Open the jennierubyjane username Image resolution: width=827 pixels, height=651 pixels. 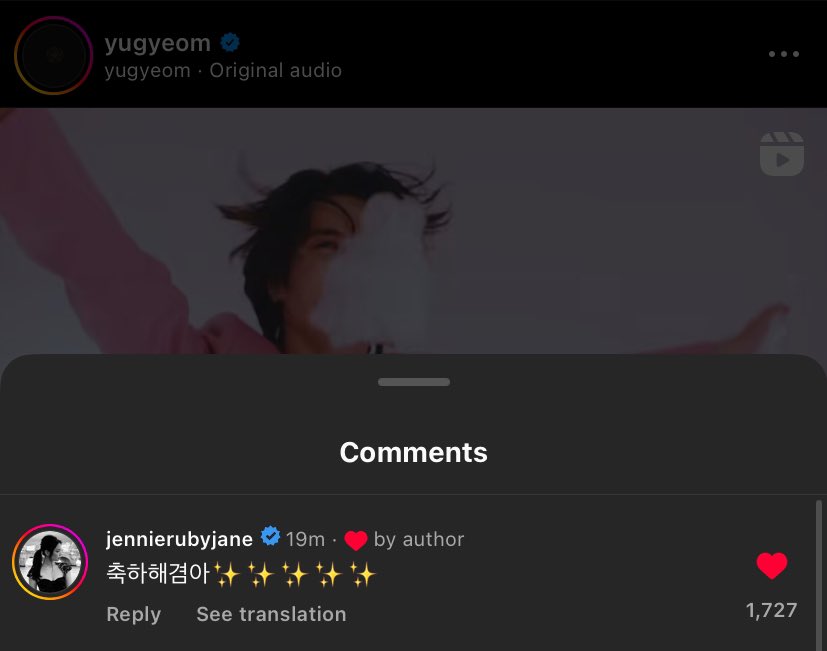point(181,538)
